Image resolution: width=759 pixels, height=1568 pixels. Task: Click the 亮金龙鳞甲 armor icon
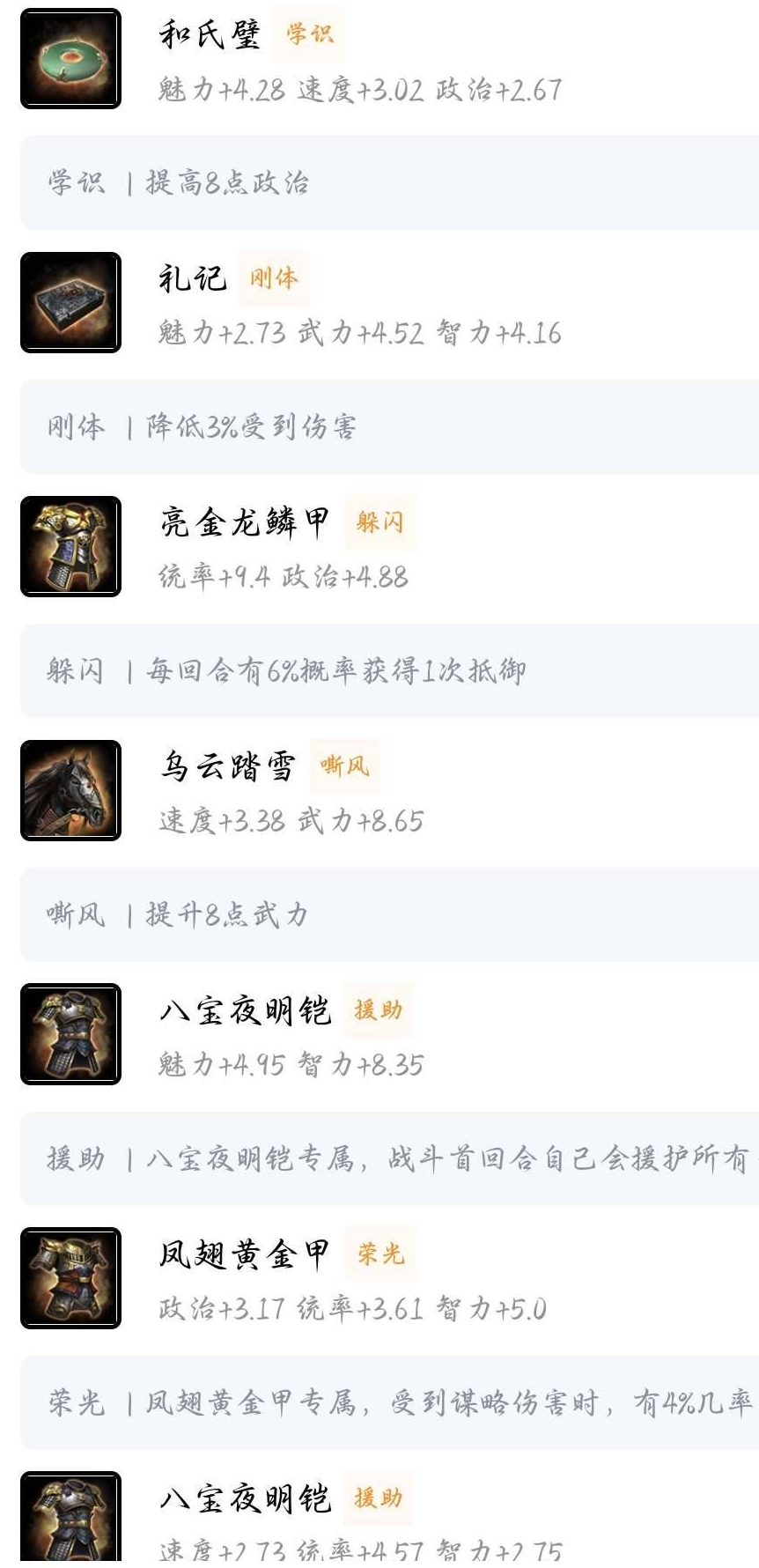click(x=70, y=546)
